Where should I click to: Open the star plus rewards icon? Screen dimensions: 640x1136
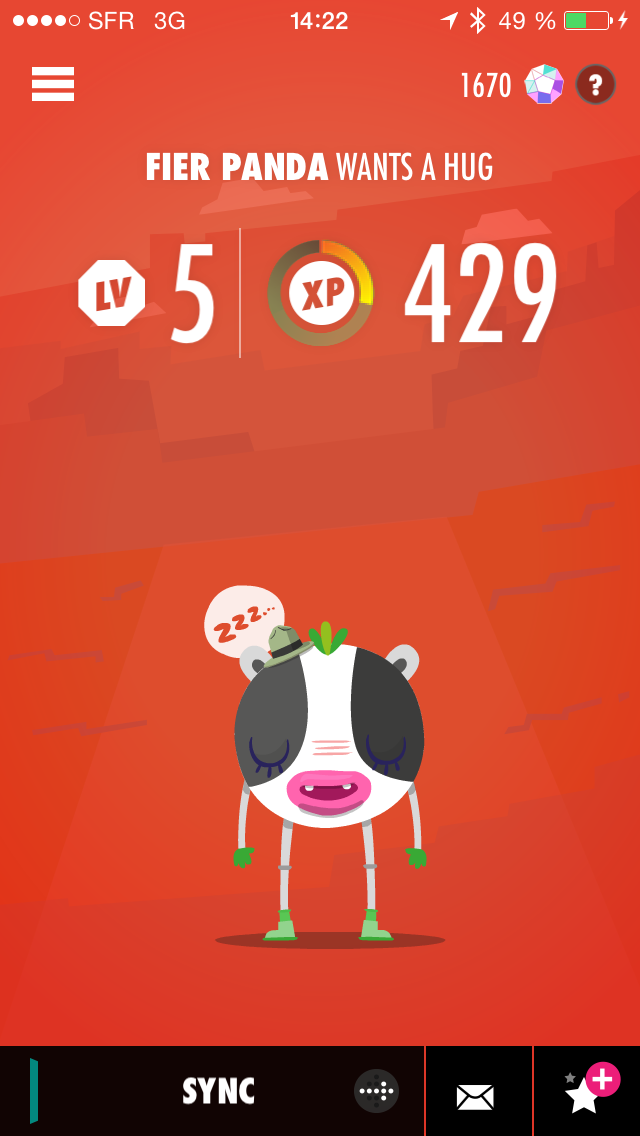588,1091
